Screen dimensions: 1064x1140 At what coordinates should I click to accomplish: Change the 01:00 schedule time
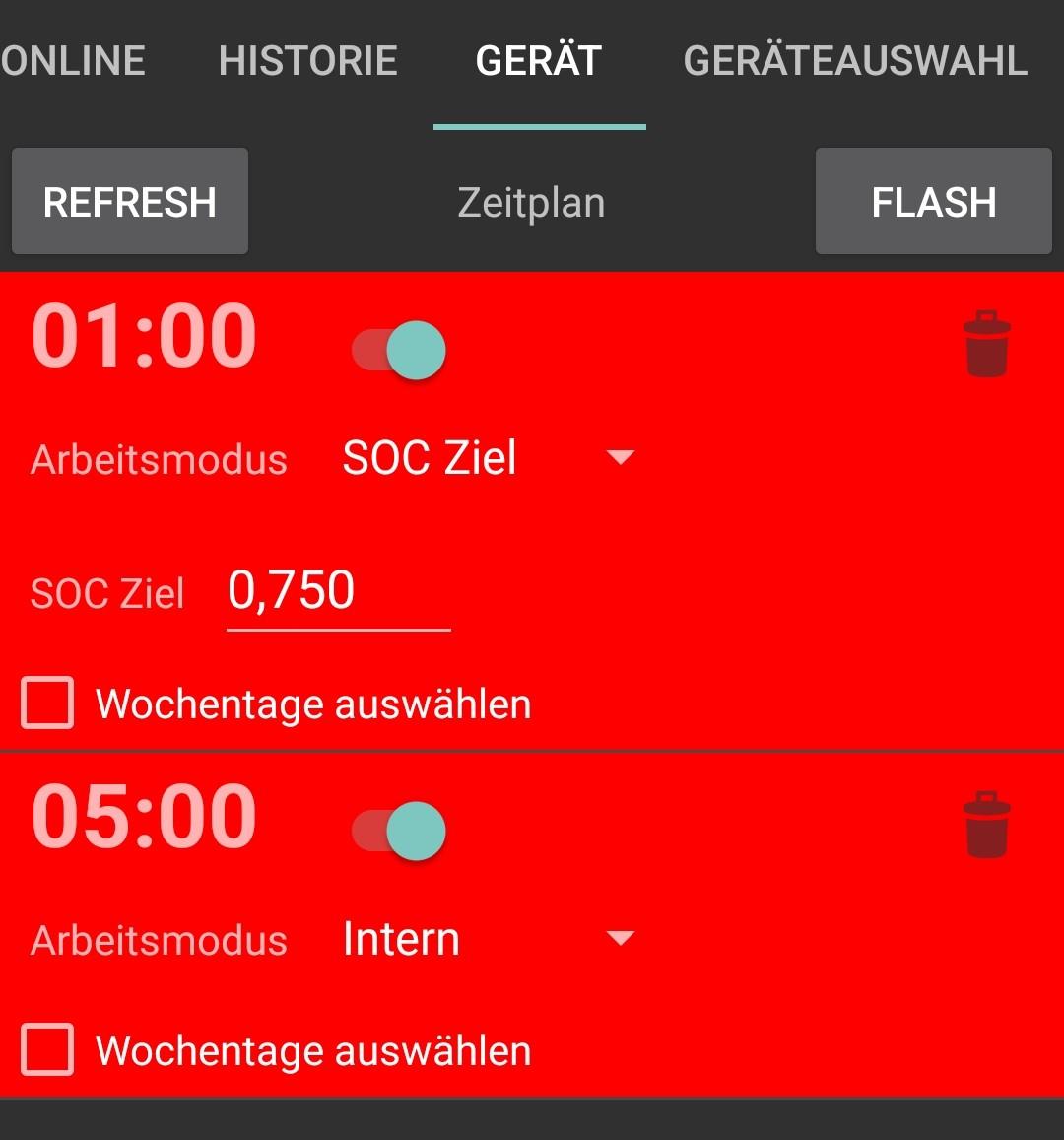coord(145,337)
